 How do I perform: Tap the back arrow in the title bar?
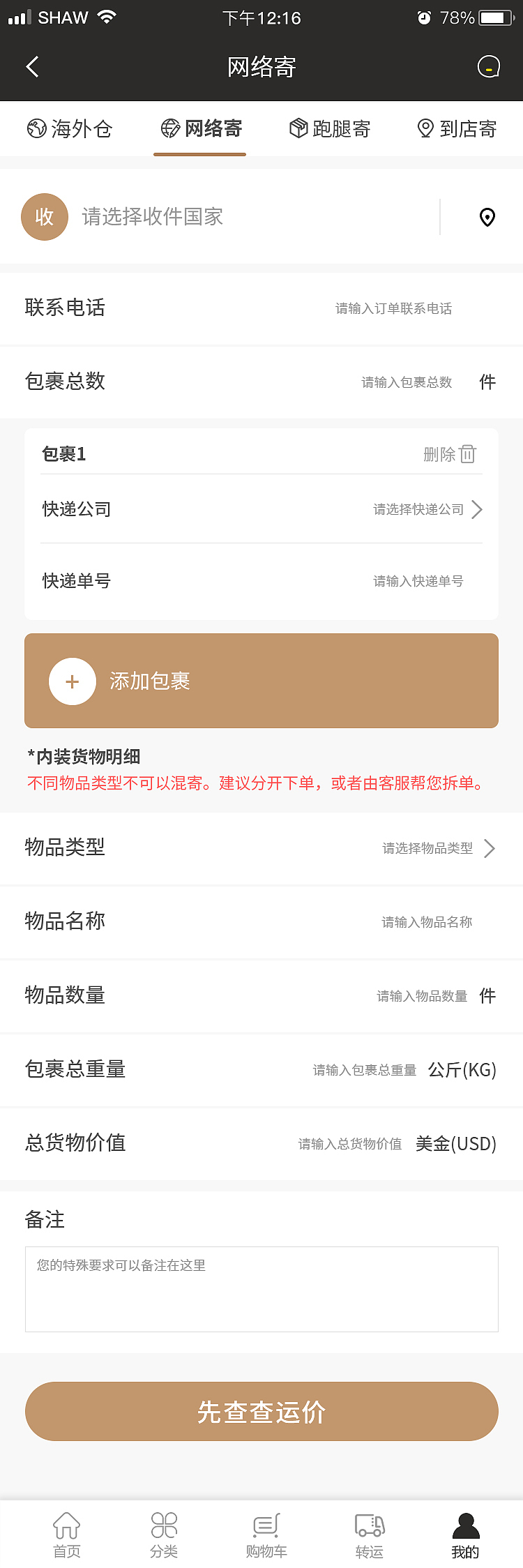31,66
